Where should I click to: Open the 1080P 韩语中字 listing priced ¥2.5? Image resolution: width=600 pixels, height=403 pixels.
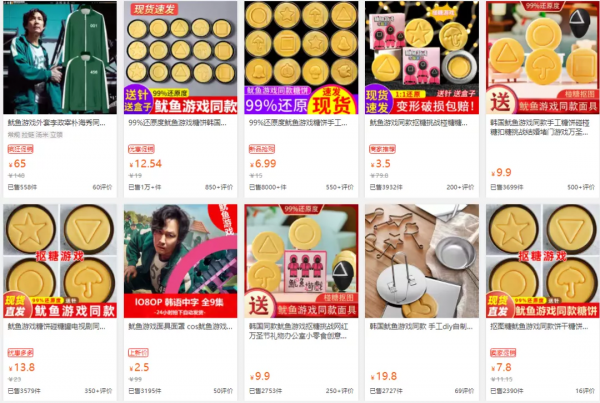[x=181, y=262]
